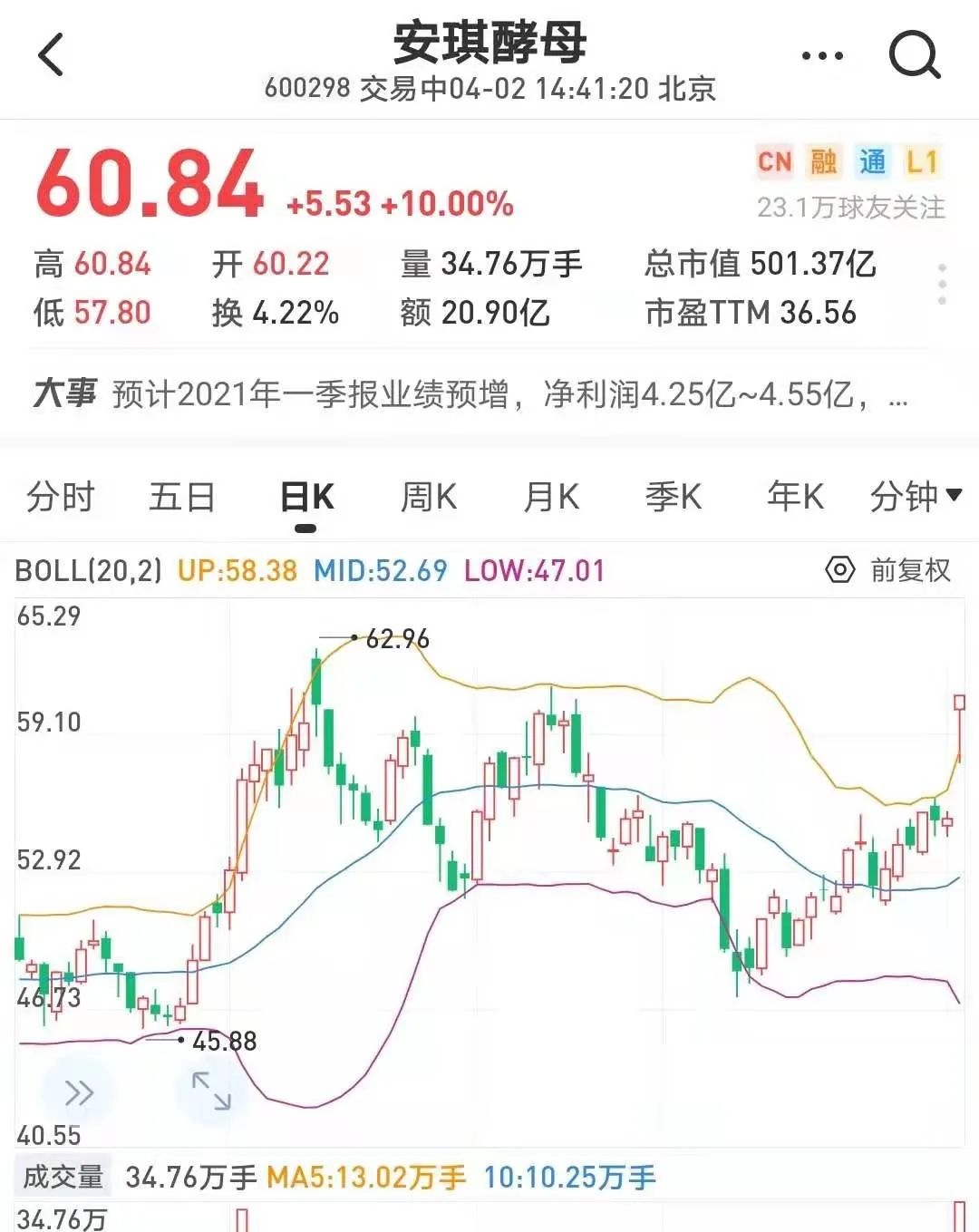Switch to the 季K chart tab
Viewport: 979px width, 1232px height.
click(674, 497)
